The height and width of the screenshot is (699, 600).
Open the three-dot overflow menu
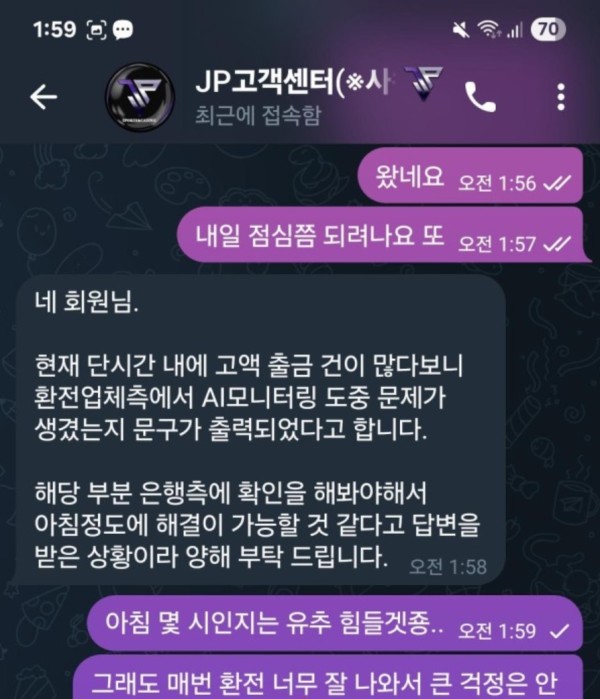[560, 96]
